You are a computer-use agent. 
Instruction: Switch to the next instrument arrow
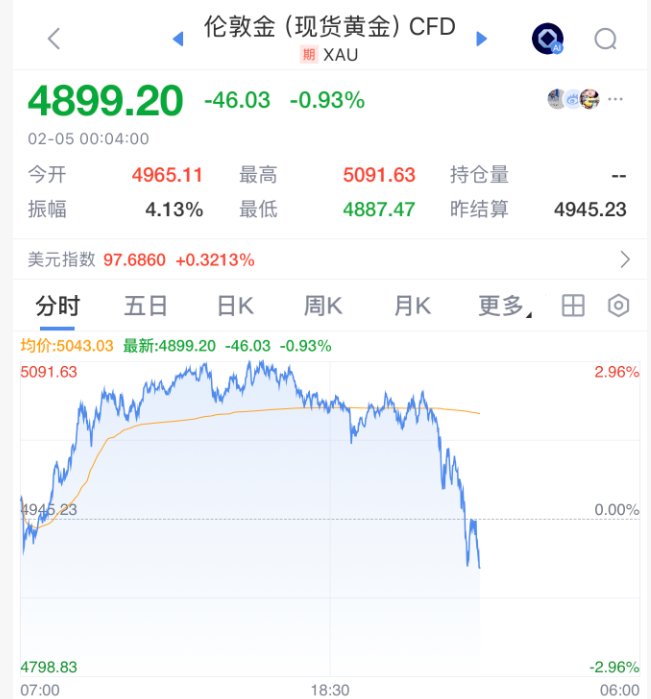click(481, 39)
